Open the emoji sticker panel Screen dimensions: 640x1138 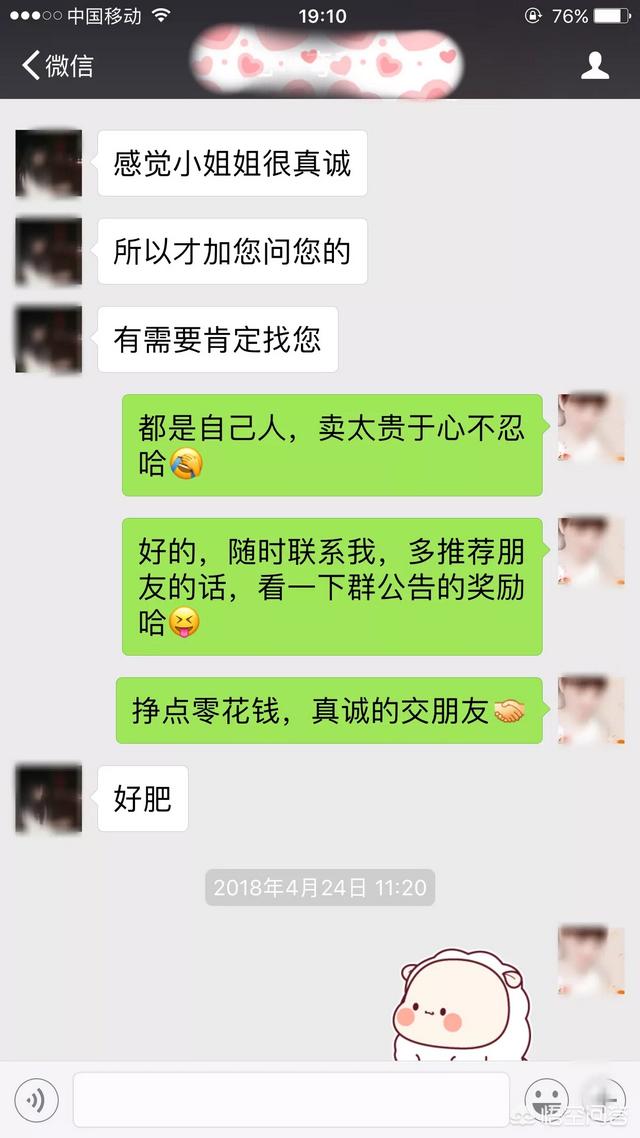point(546,1099)
